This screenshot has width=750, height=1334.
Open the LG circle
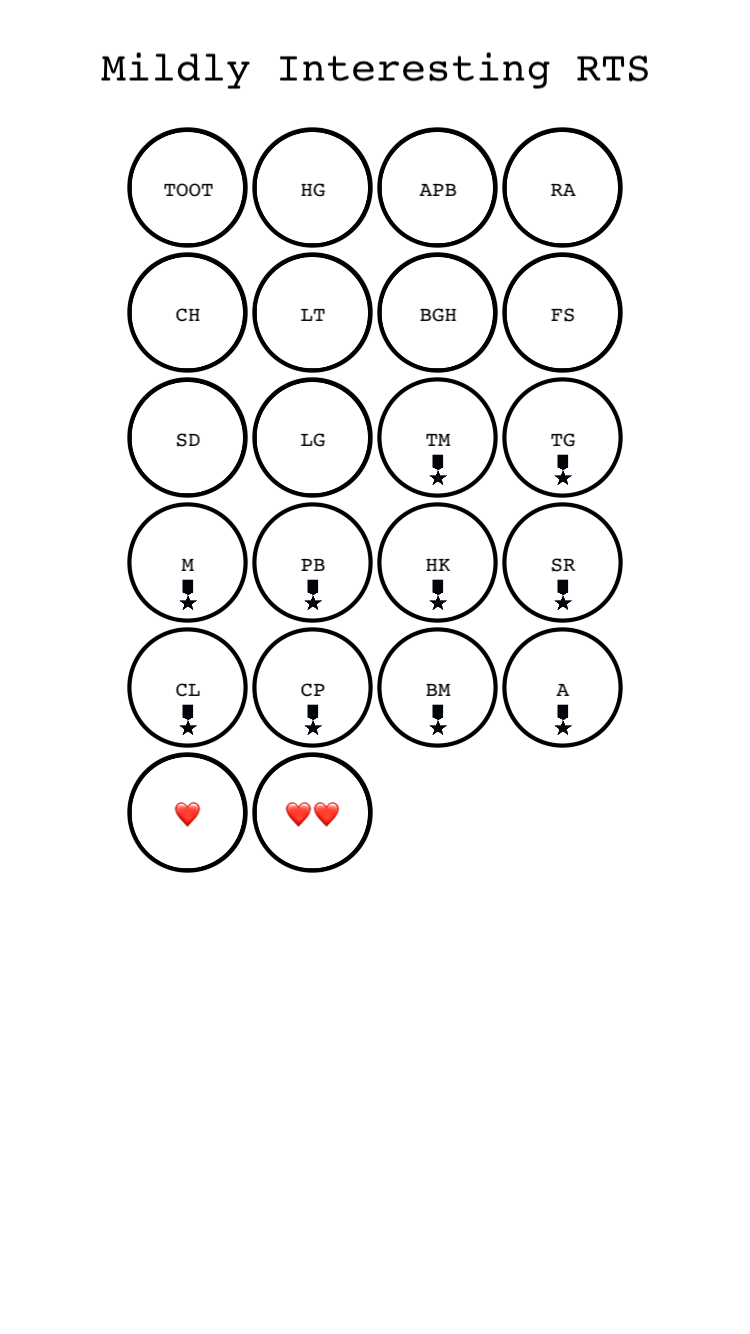point(313,438)
